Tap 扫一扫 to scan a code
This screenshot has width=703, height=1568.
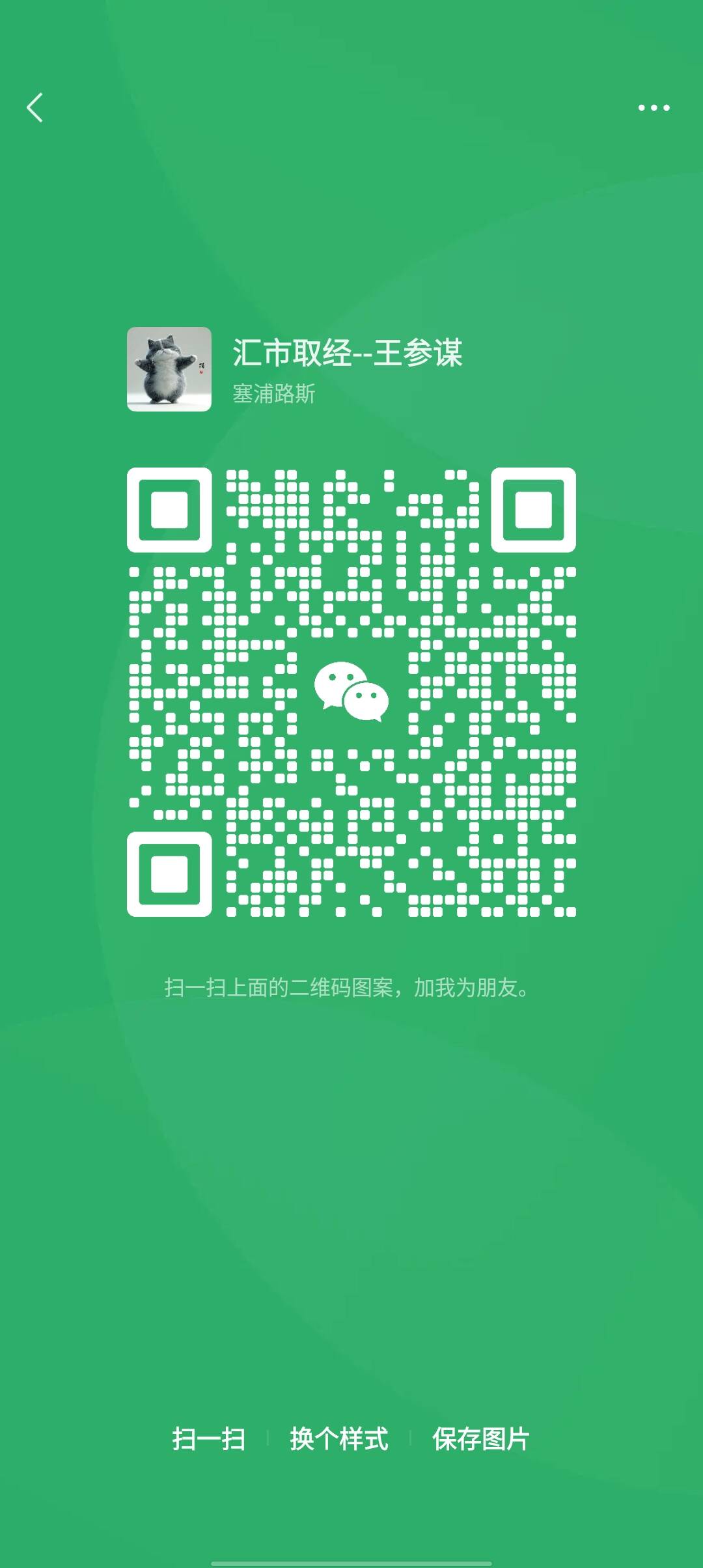208,1438
